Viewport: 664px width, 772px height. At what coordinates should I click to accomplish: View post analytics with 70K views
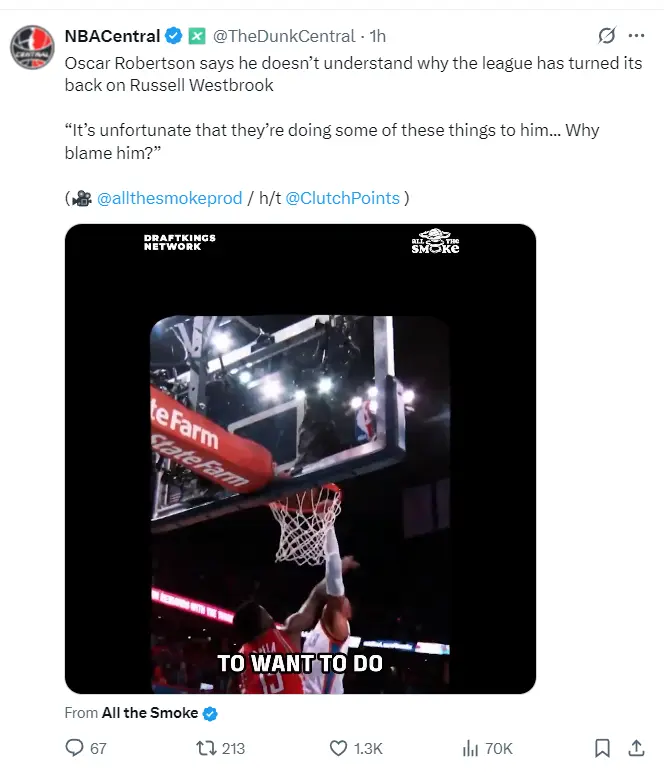coord(470,748)
